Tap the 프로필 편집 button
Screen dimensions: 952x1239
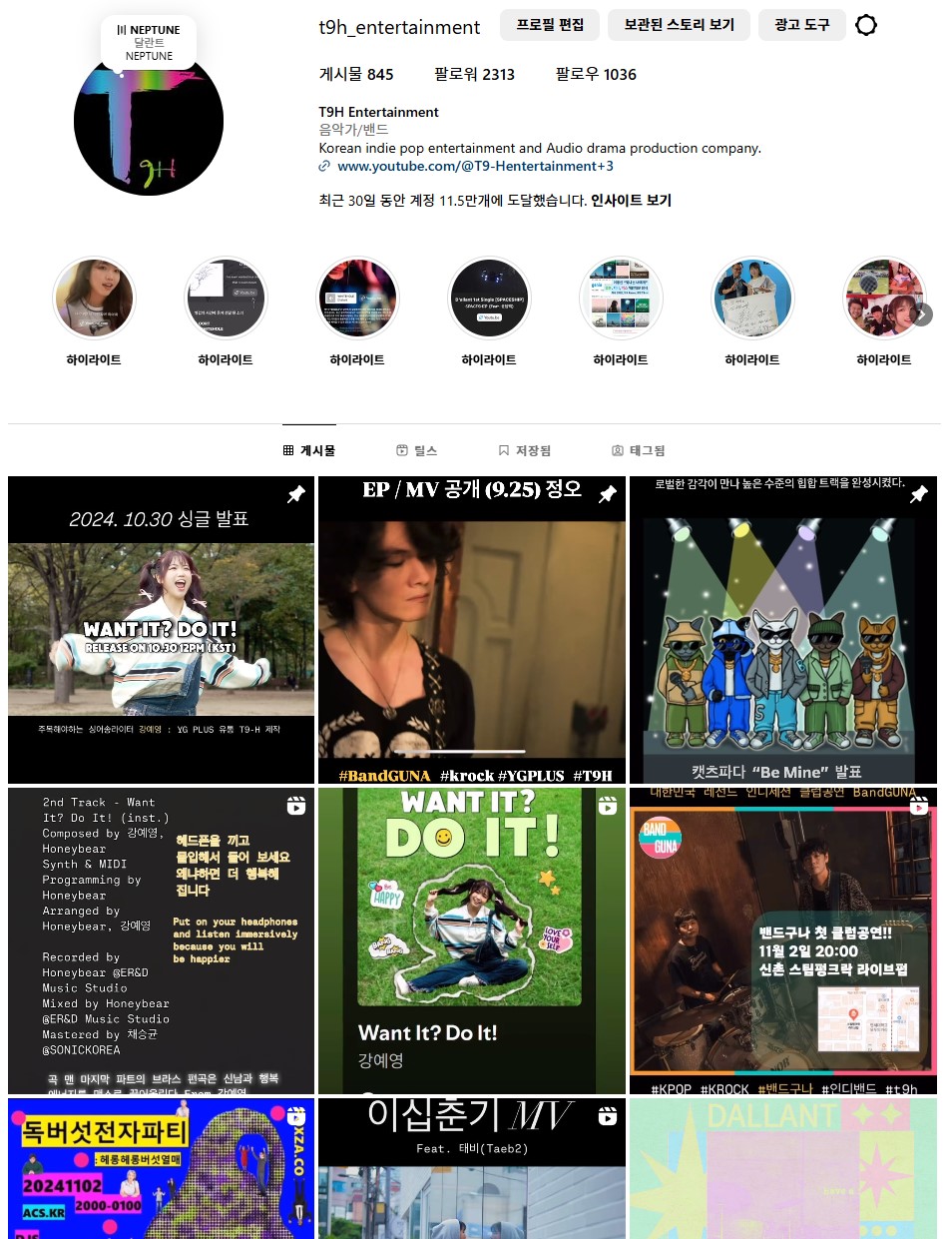coord(550,25)
